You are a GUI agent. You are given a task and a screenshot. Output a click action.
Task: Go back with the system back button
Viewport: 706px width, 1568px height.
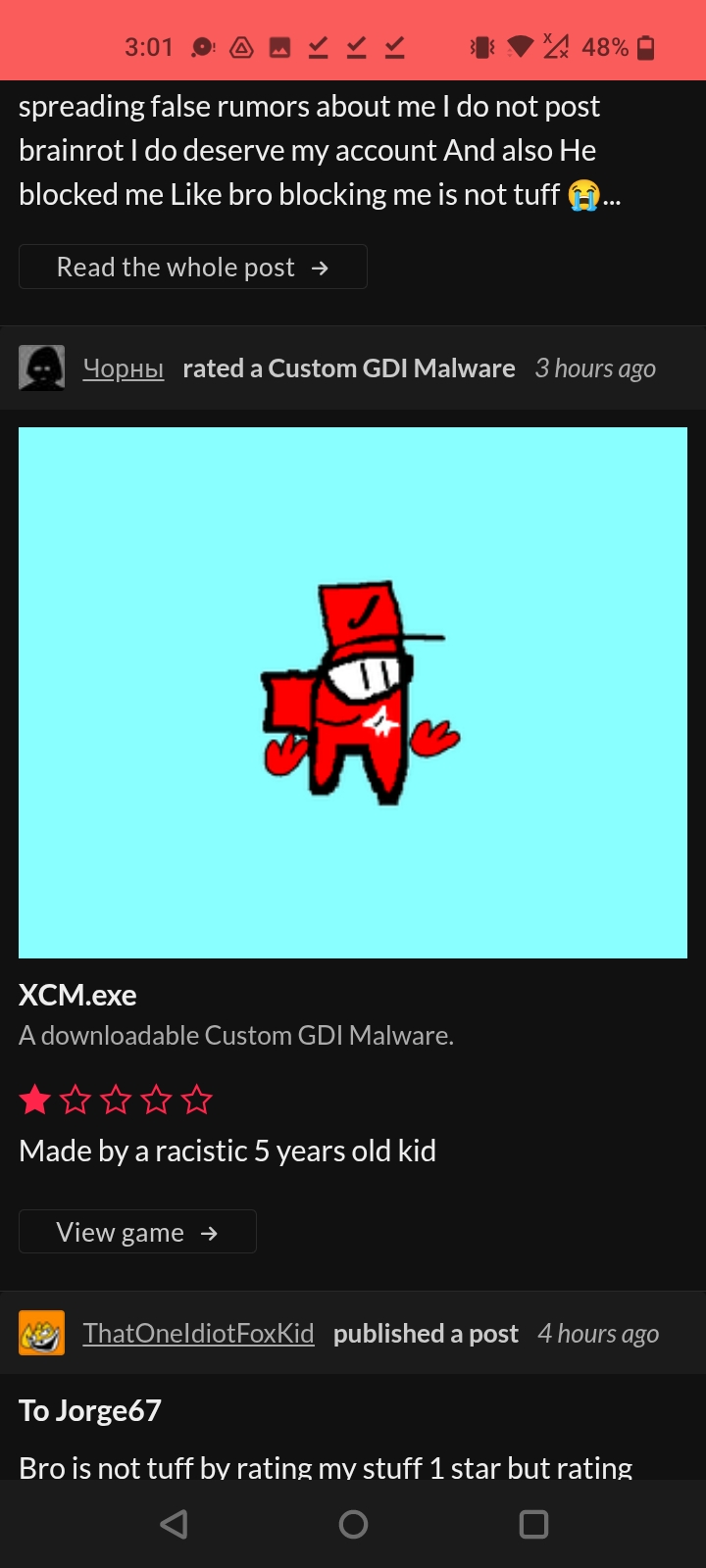(174, 1524)
